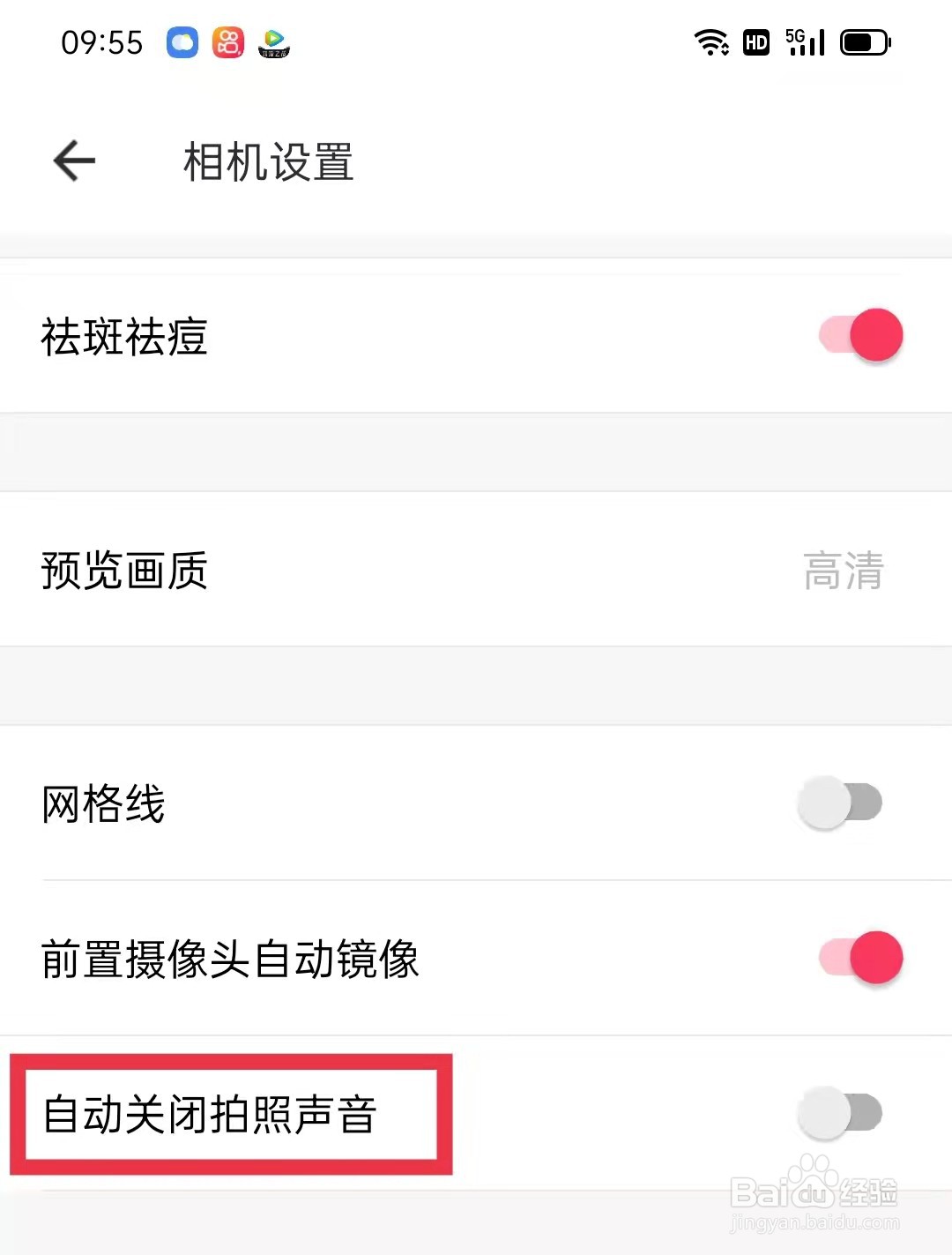Tap the 祛斑祛痘 label text

point(124,337)
